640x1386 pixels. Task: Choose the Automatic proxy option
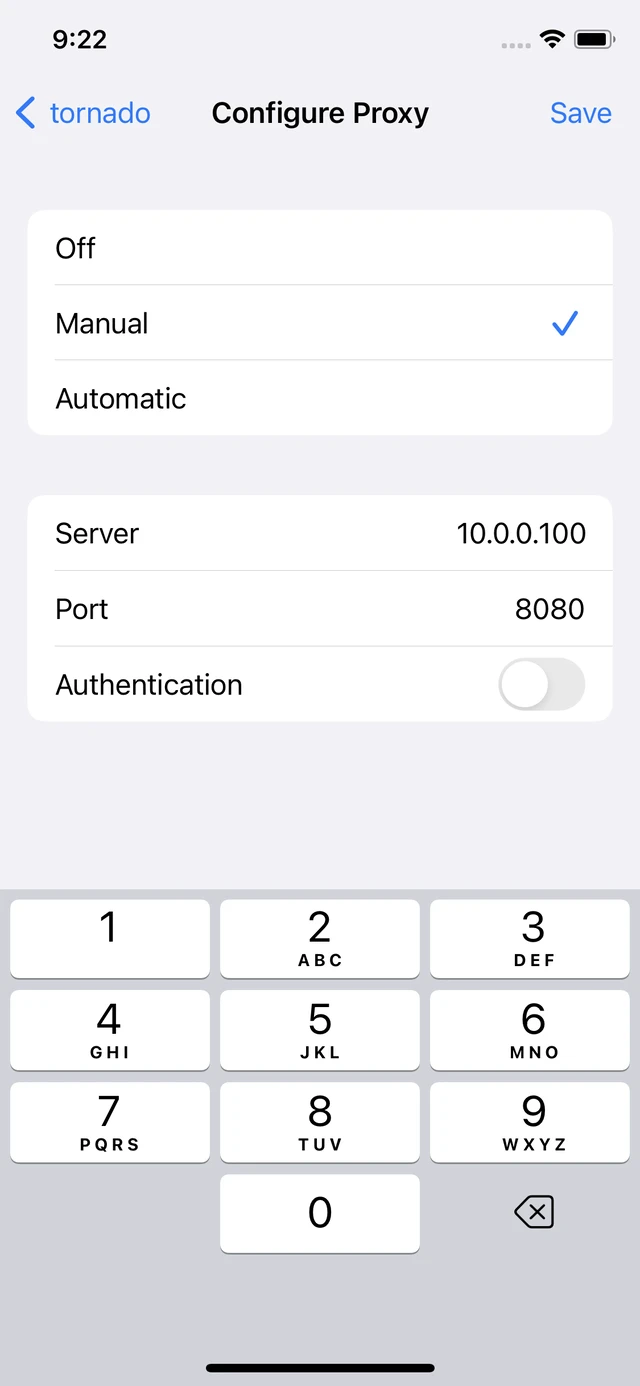(x=319, y=398)
